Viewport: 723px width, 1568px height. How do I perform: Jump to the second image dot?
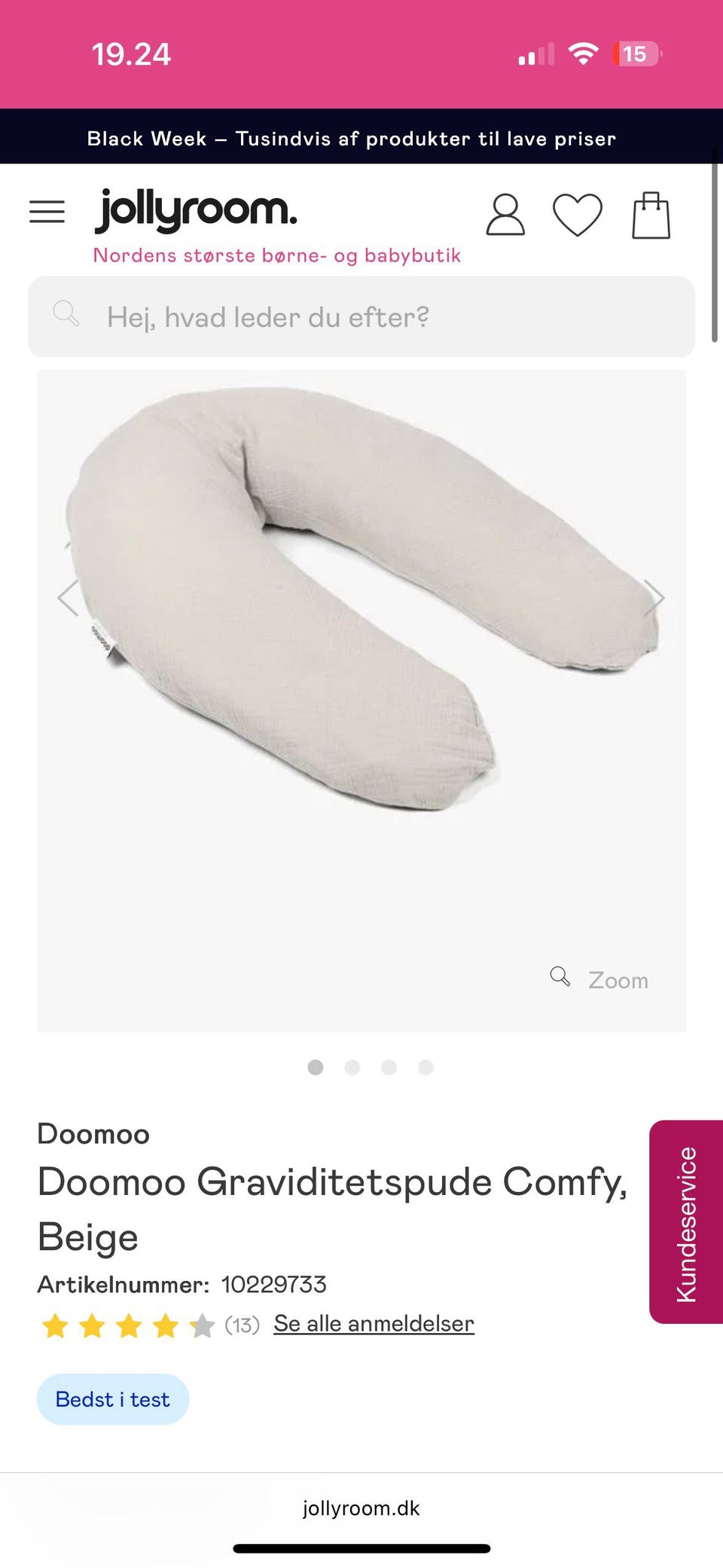point(352,1067)
